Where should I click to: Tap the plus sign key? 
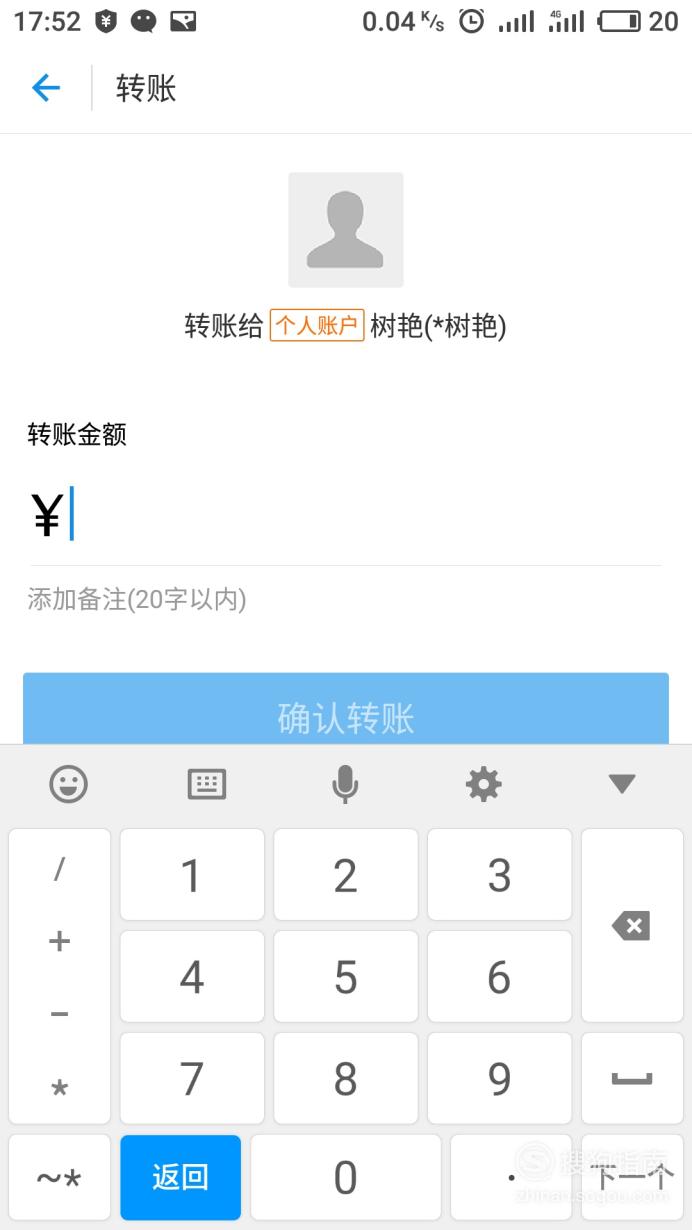click(x=60, y=941)
